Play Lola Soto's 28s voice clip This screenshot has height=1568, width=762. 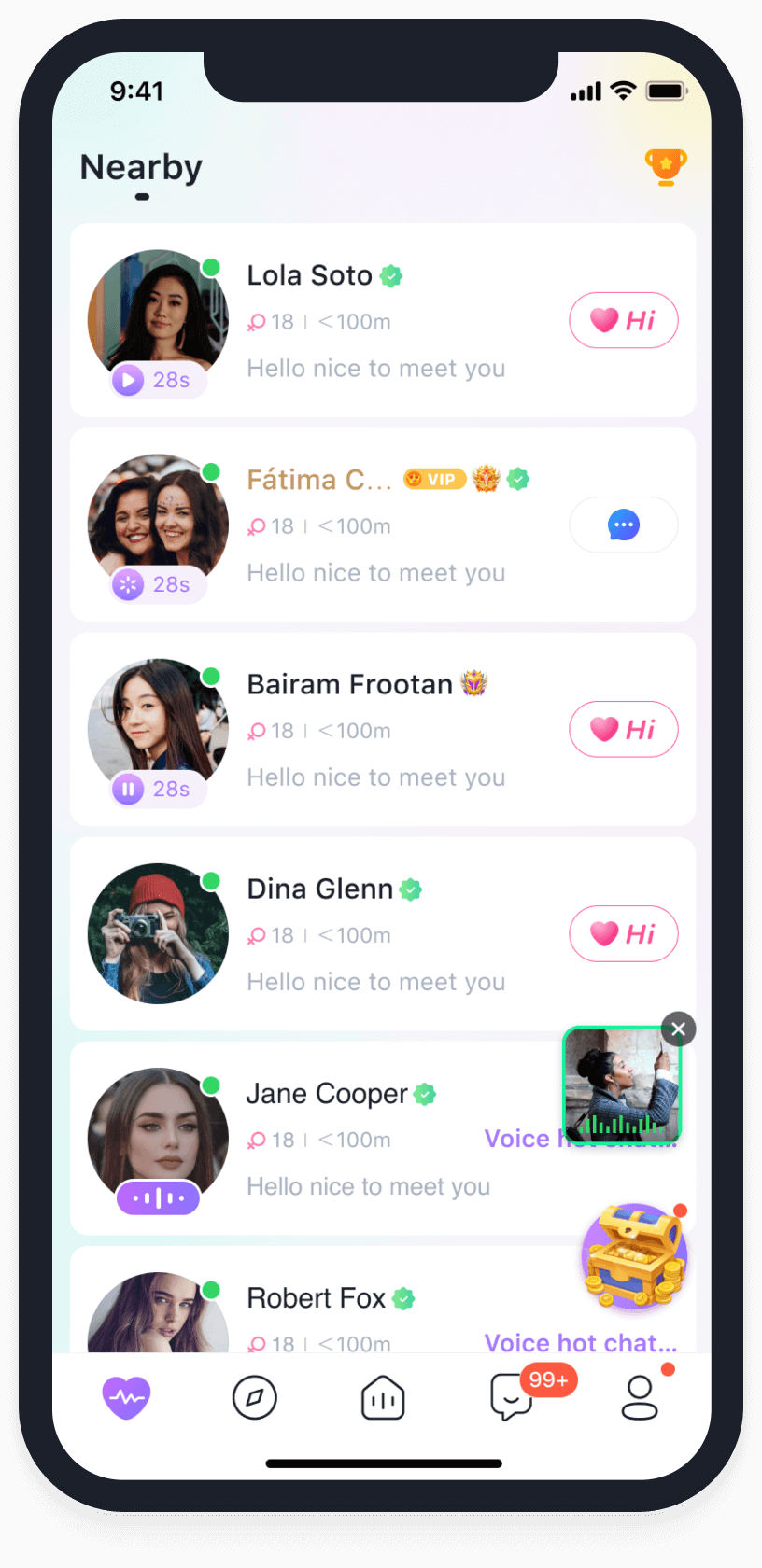point(129,380)
